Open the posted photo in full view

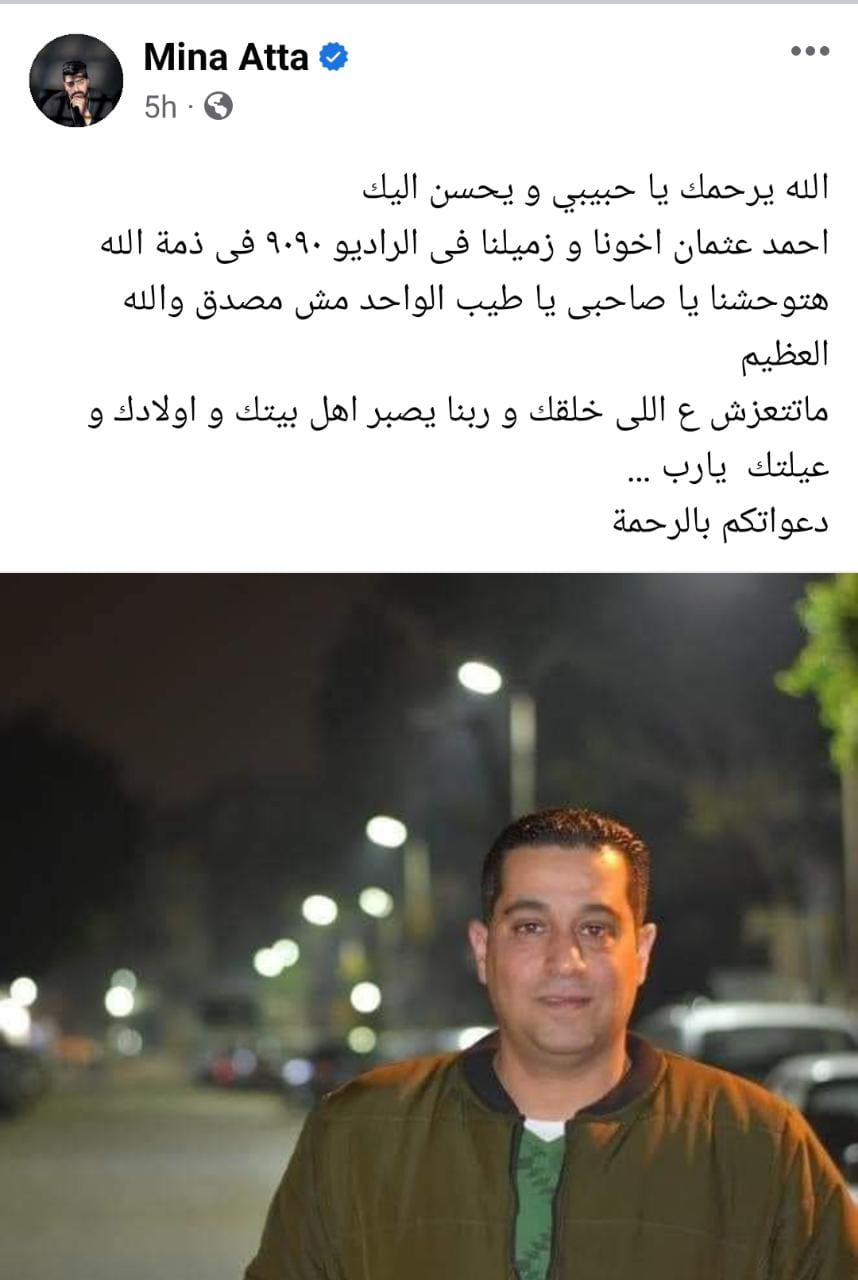[x=429, y=925]
